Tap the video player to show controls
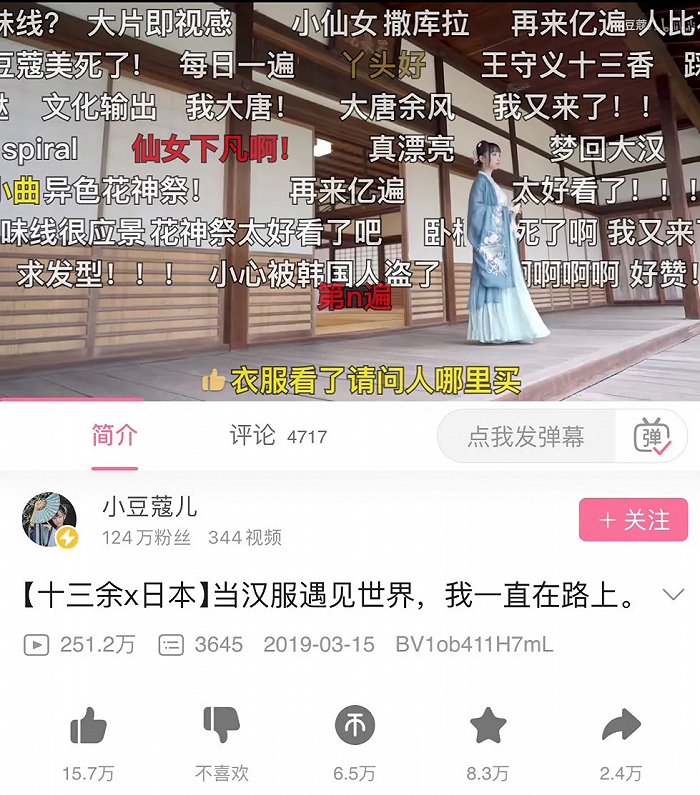The height and width of the screenshot is (795, 700). click(x=350, y=200)
